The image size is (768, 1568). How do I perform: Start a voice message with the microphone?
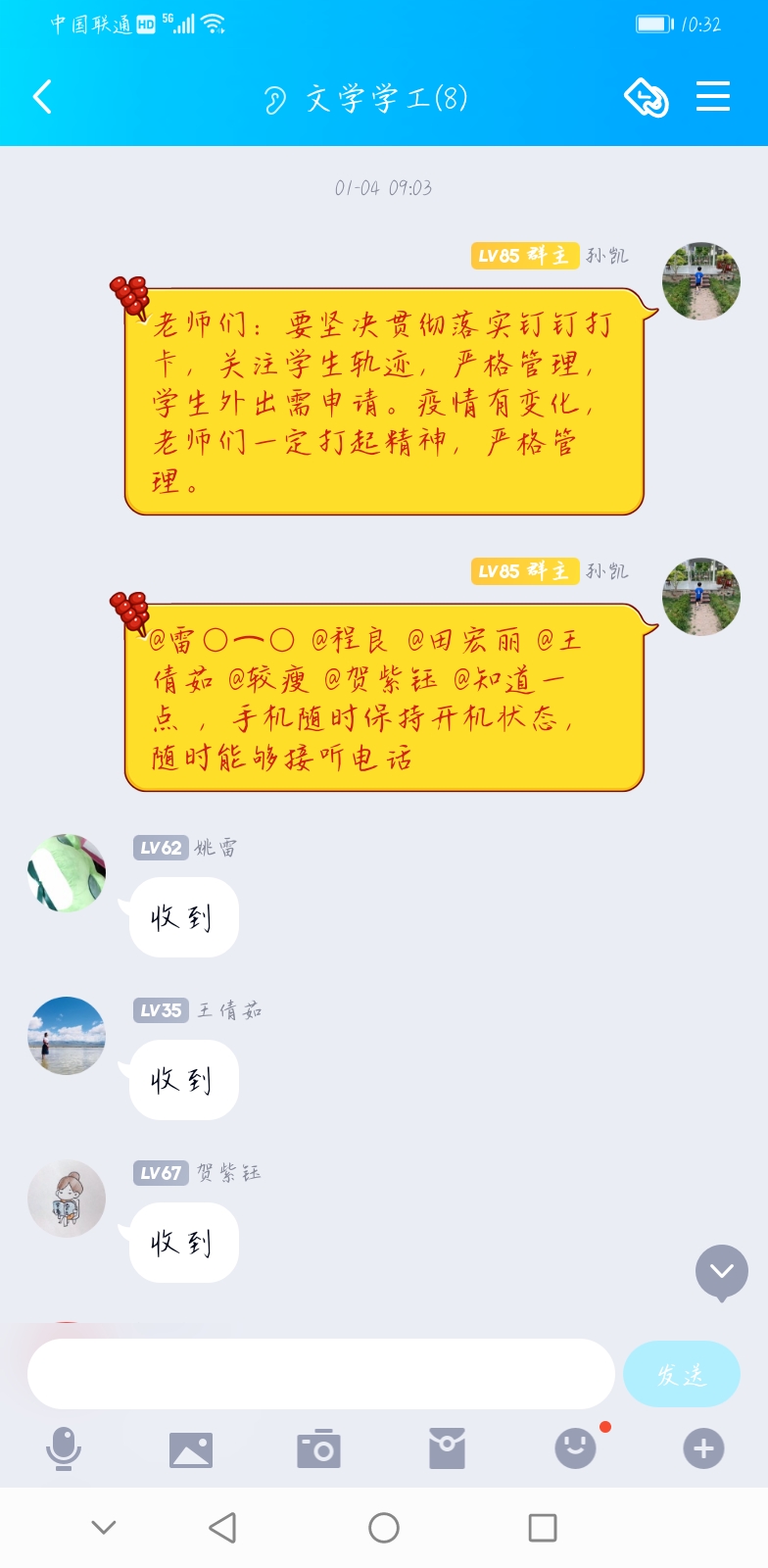(64, 1448)
